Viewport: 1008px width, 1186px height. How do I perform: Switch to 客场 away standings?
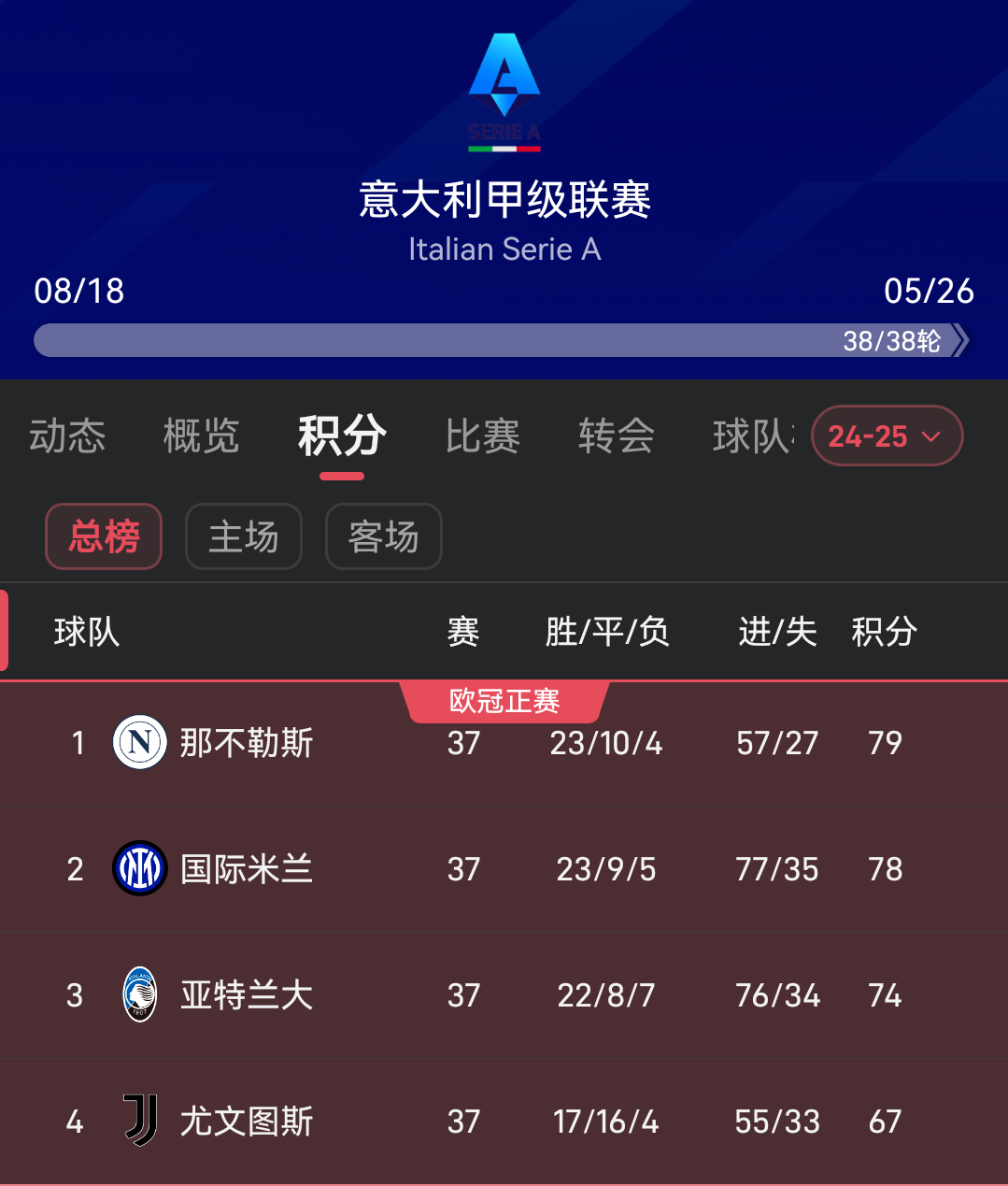tap(383, 536)
